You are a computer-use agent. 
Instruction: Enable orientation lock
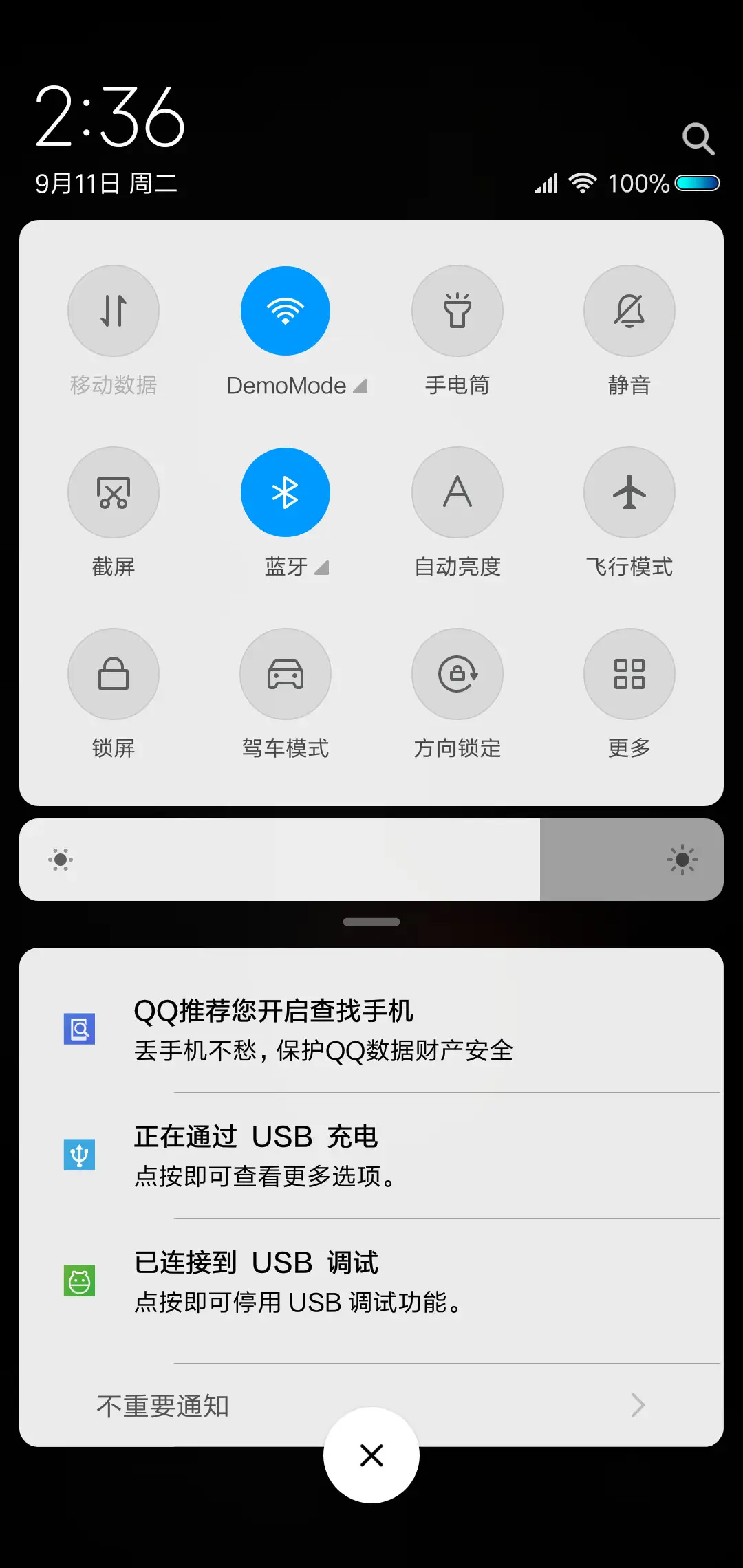coord(457,674)
